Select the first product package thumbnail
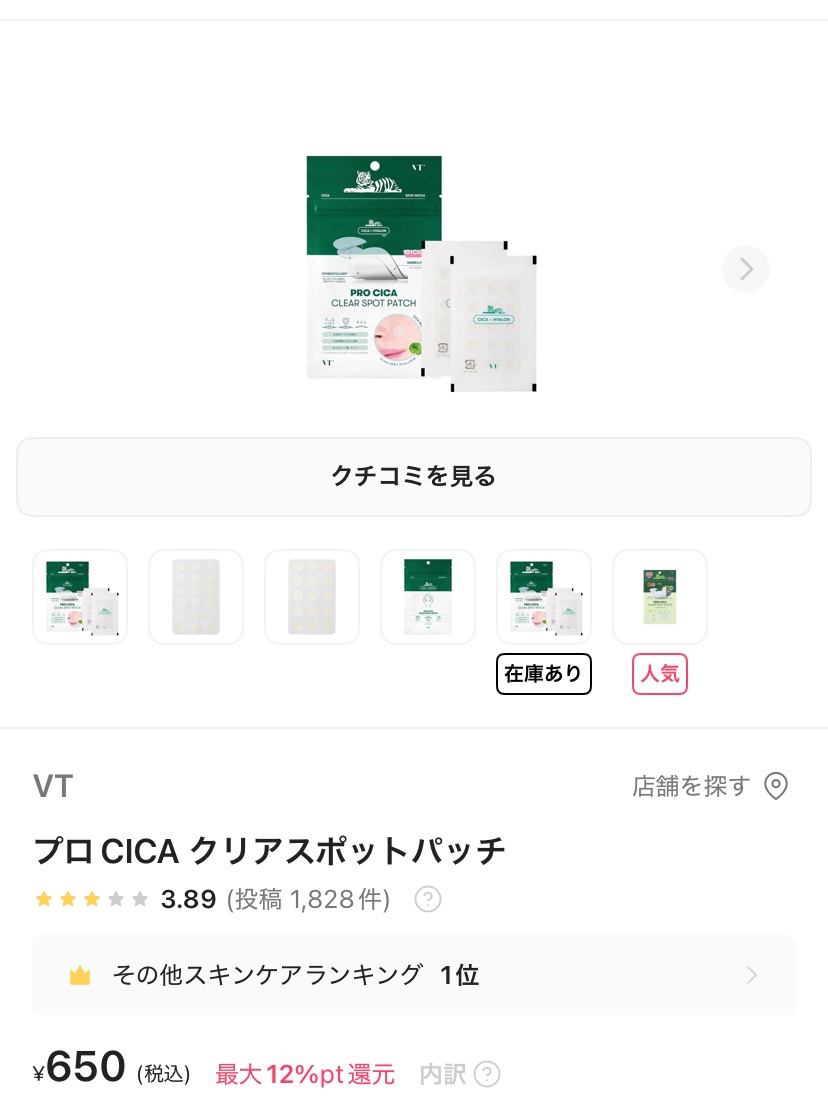Image resolution: width=828 pixels, height=1115 pixels. (80, 596)
